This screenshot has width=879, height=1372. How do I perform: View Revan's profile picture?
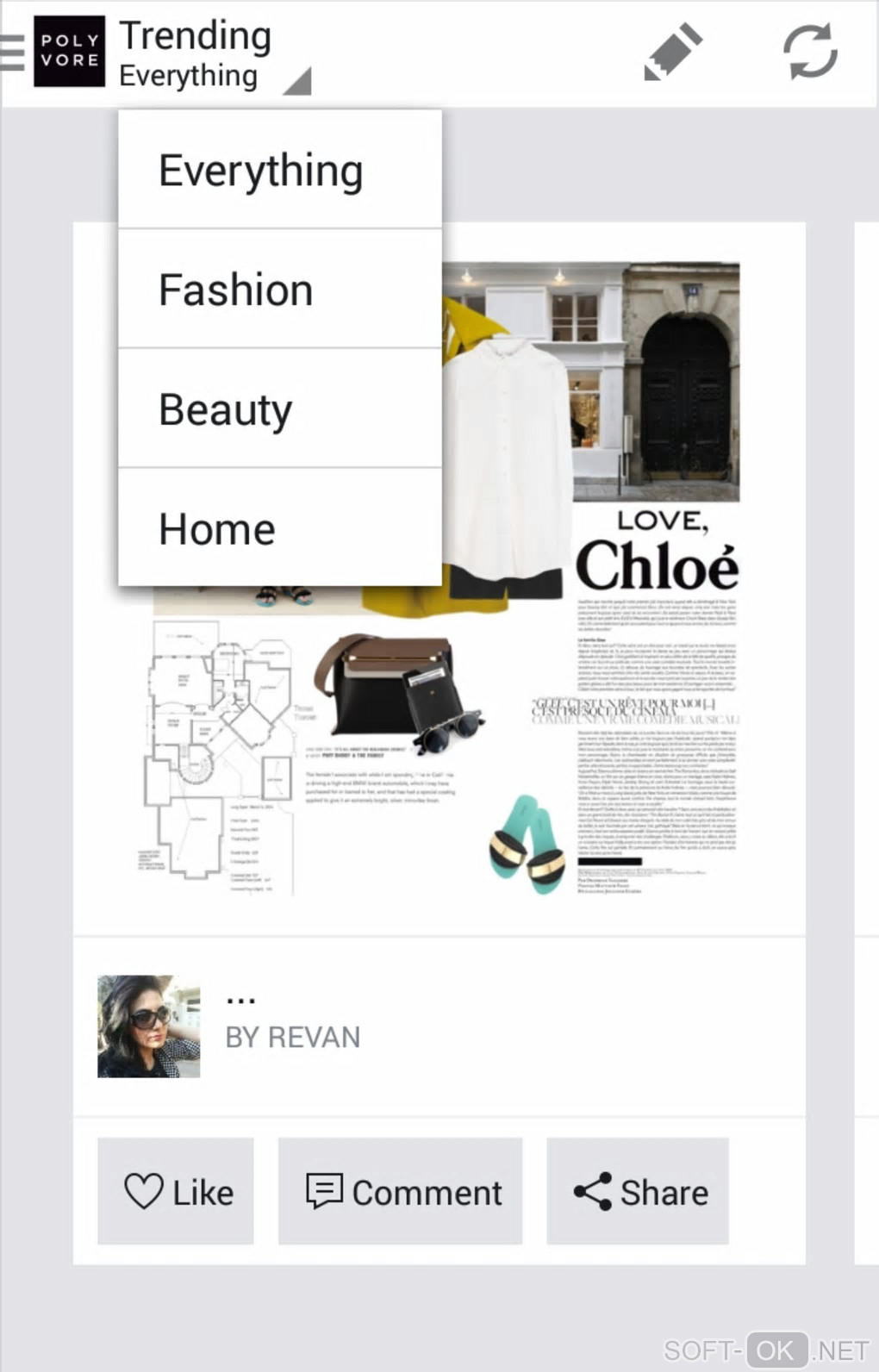(148, 1026)
